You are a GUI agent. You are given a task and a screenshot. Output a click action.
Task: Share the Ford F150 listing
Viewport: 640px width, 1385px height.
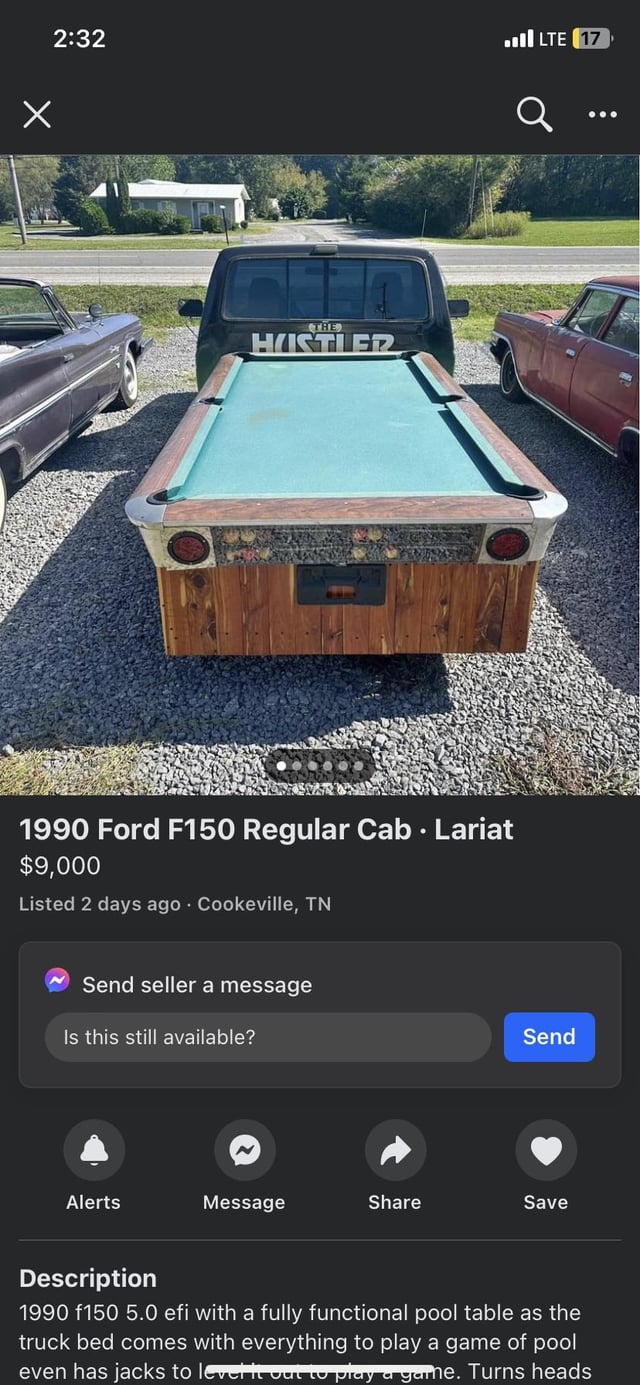tap(395, 1151)
